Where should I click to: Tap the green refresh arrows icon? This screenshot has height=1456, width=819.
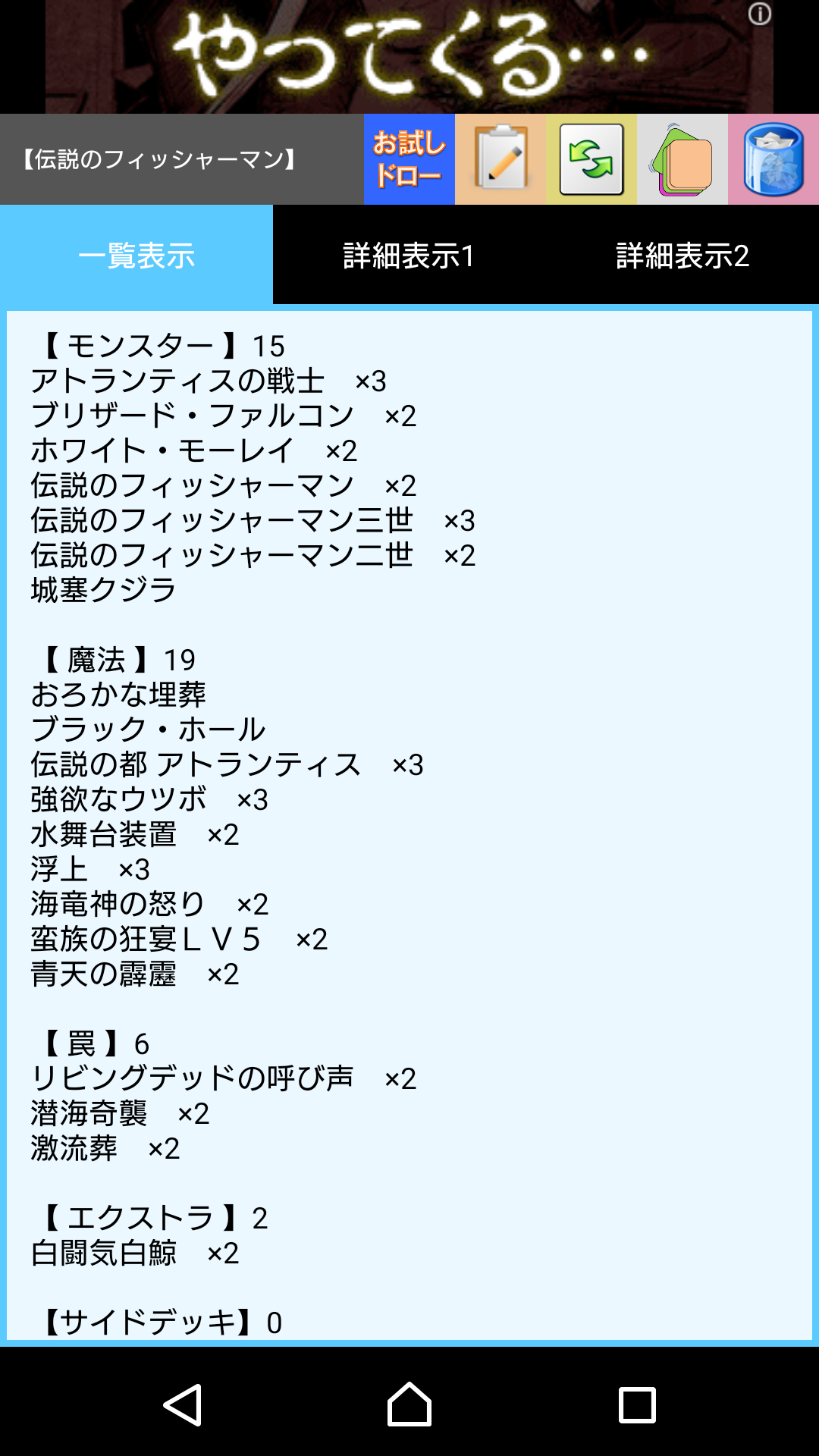tap(591, 159)
